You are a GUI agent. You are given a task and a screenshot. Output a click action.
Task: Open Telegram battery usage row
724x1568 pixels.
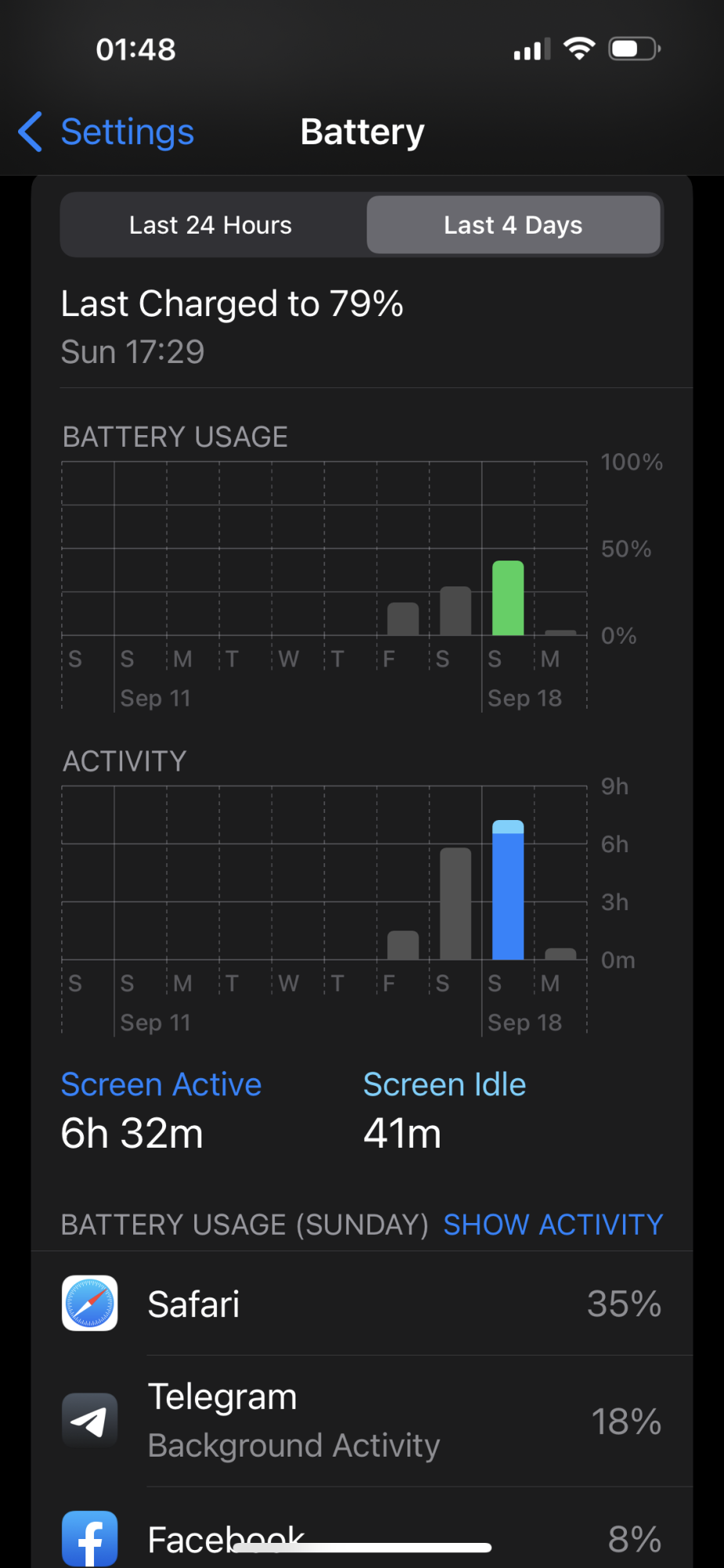[362, 1421]
